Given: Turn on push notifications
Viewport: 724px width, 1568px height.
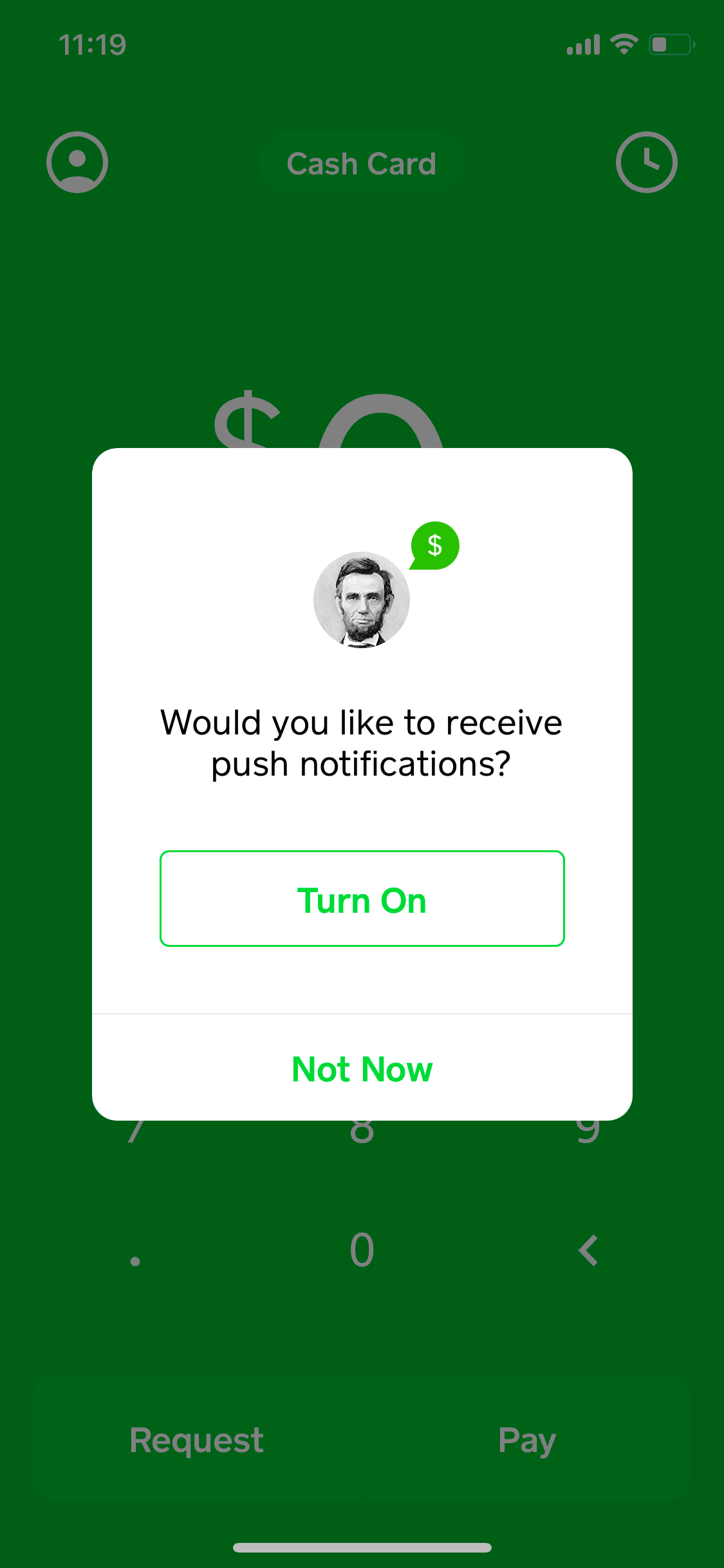Looking at the screenshot, I should (x=362, y=899).
